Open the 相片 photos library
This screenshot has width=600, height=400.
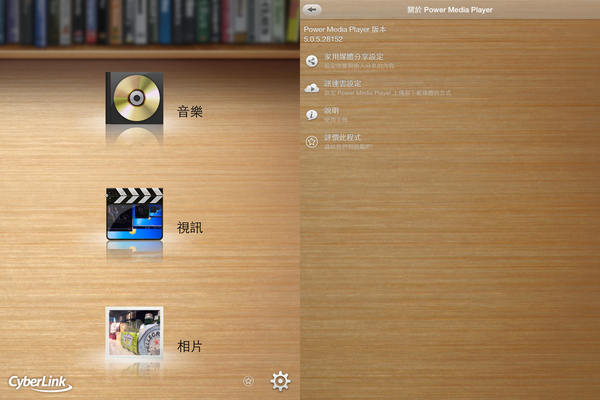click(x=135, y=338)
